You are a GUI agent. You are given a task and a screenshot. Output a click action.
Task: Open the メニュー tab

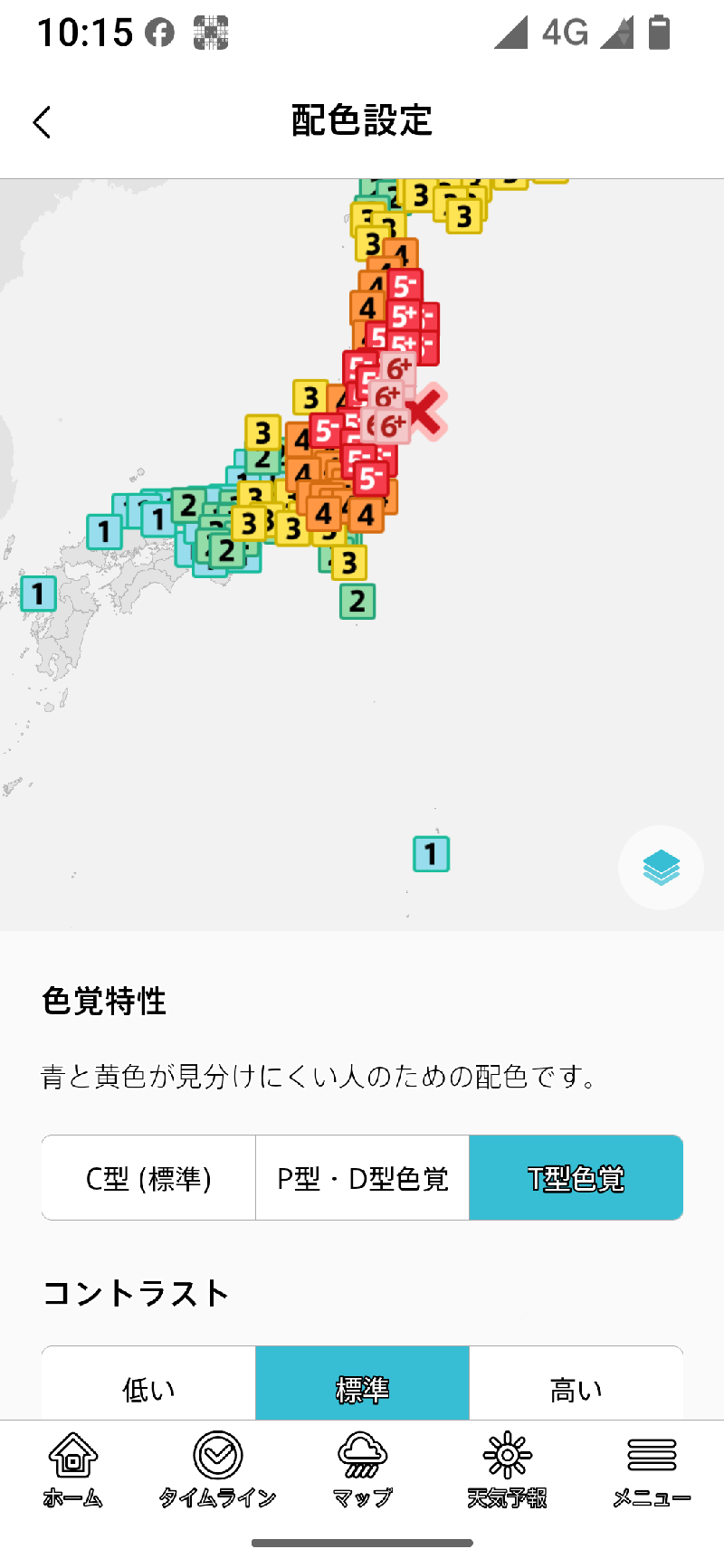point(652,1470)
